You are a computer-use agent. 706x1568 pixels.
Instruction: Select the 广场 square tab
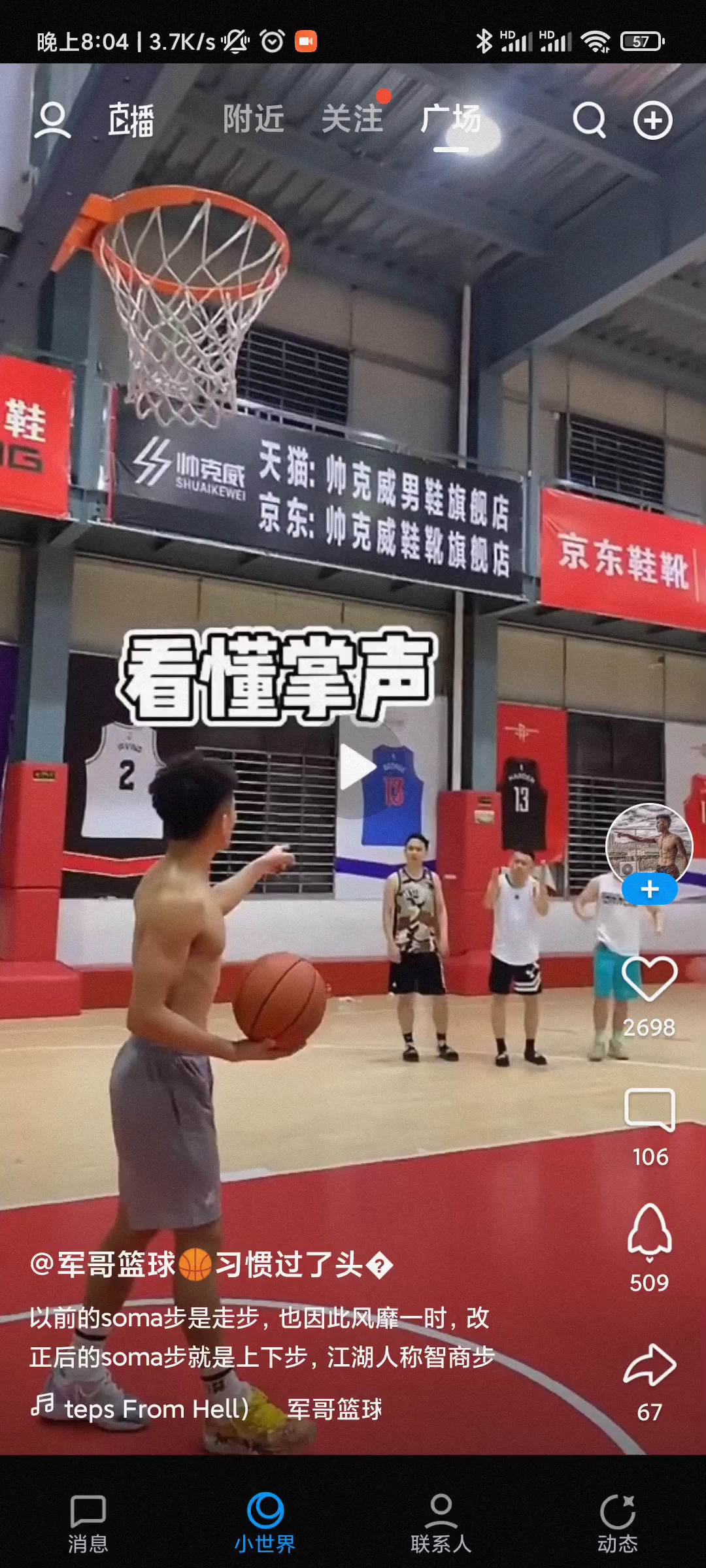click(451, 120)
